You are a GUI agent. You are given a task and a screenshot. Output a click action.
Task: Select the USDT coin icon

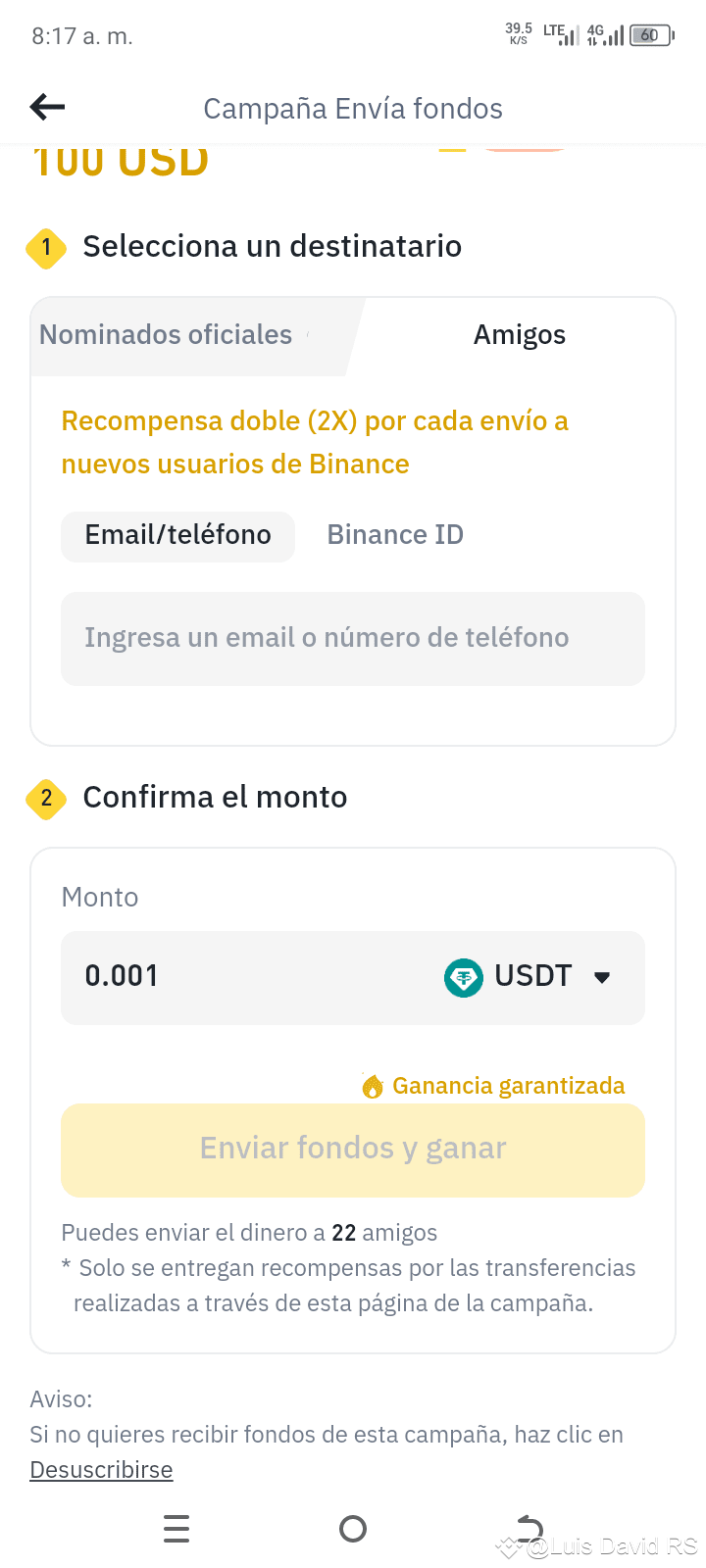pos(462,977)
